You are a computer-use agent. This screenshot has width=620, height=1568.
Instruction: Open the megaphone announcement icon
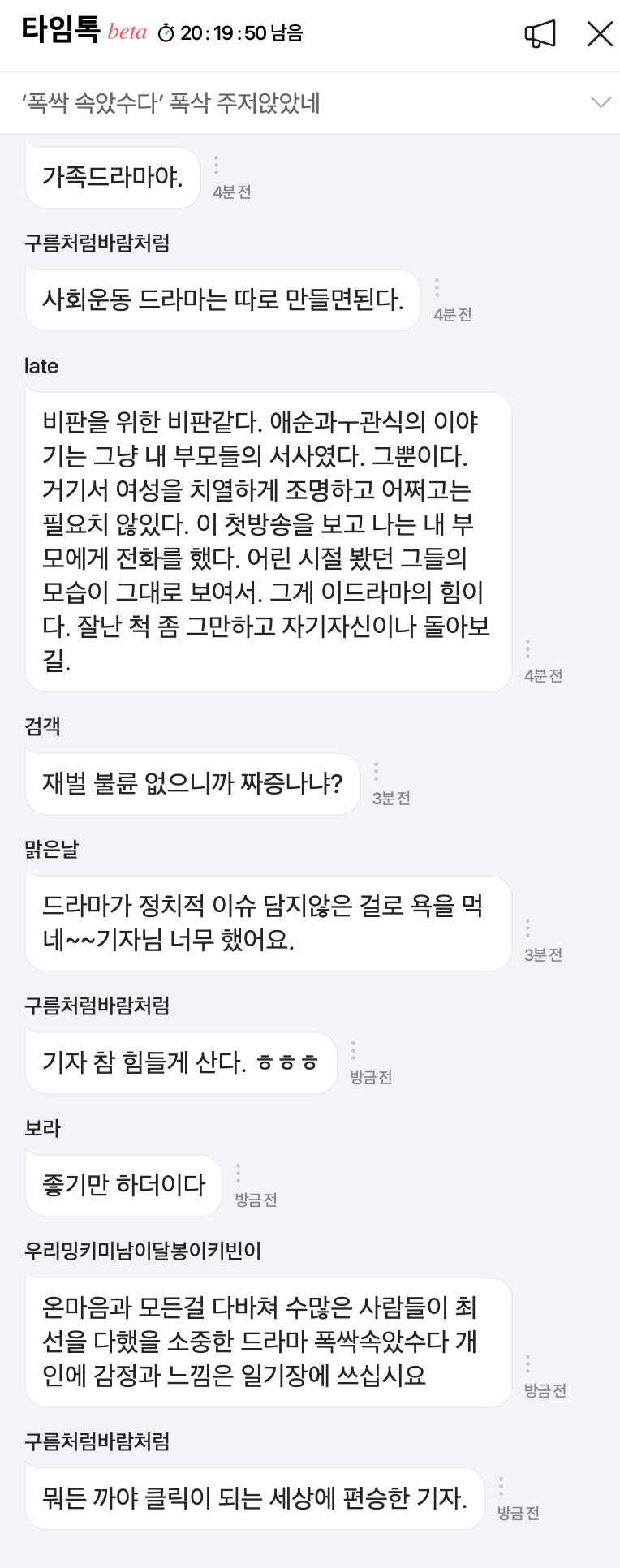[540, 34]
